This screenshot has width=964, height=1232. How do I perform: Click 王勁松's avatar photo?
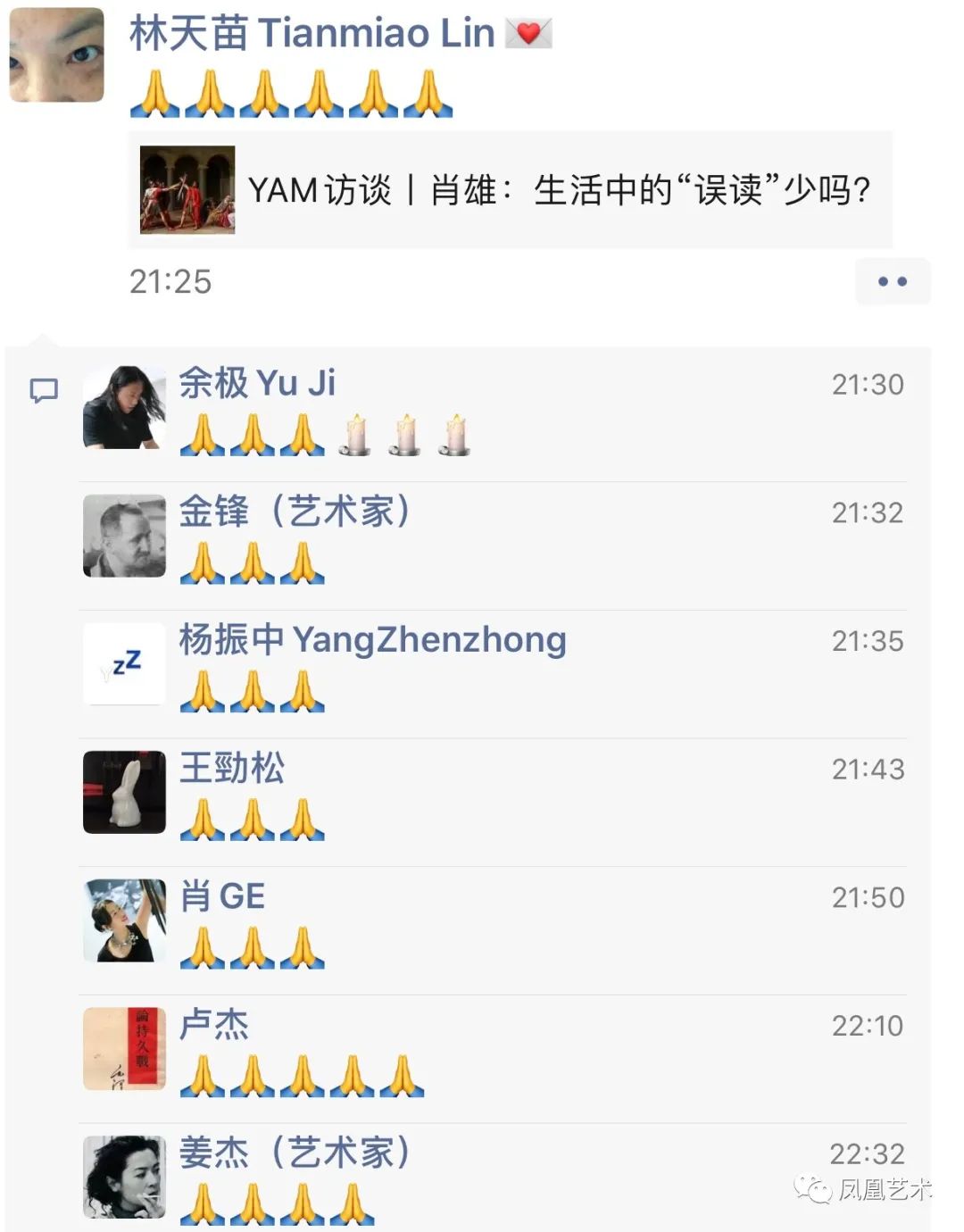tap(124, 792)
